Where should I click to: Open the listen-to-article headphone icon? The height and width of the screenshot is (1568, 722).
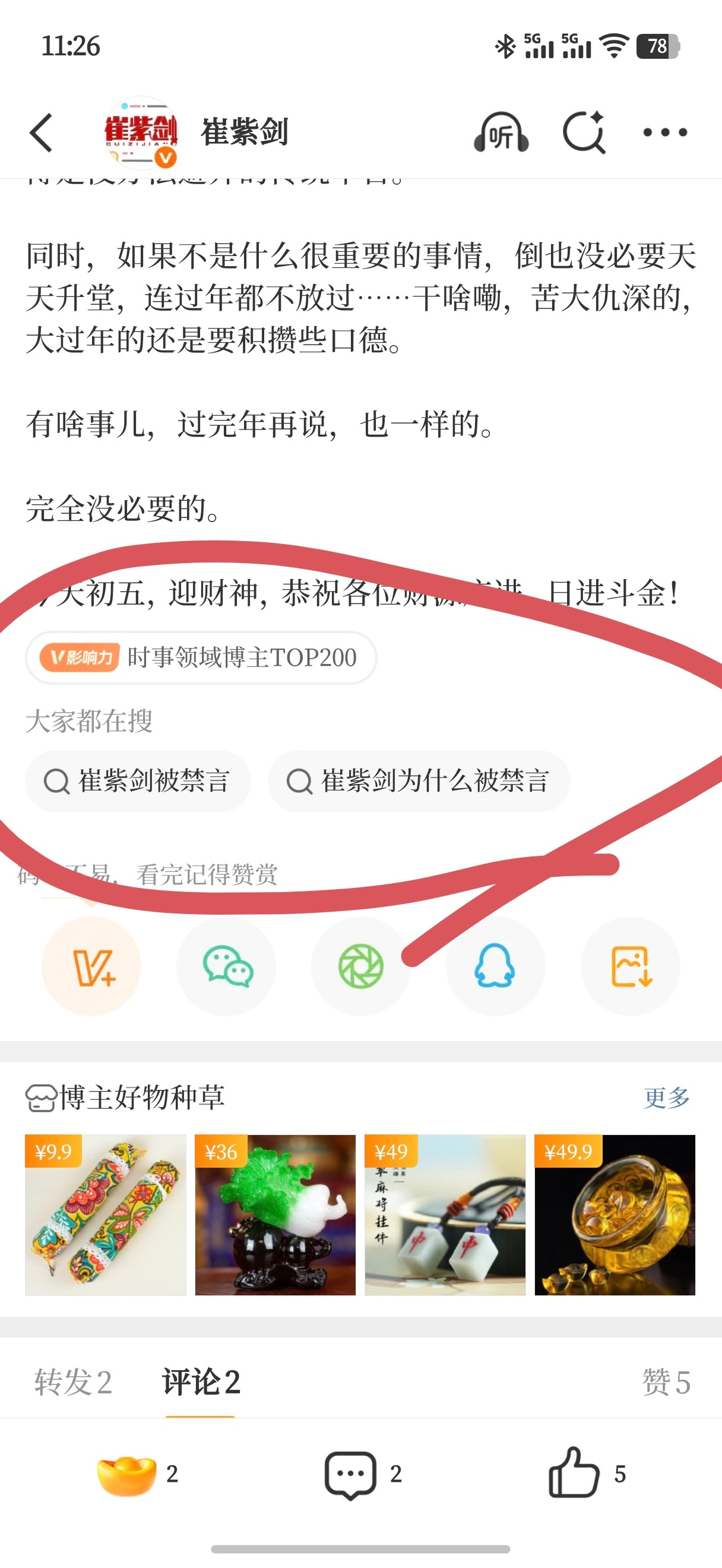[x=500, y=132]
